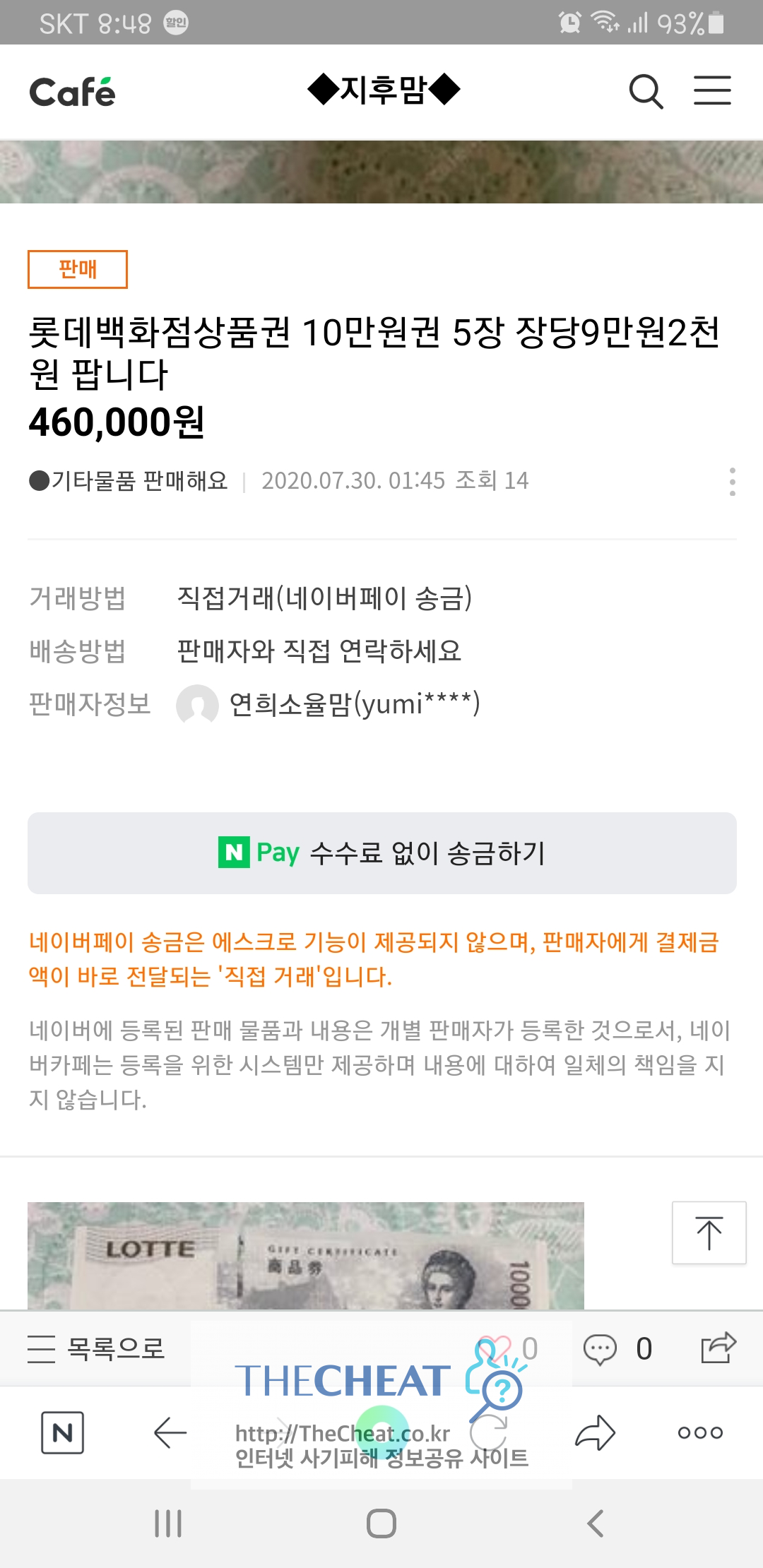Open the post's three-dot options menu

tap(732, 482)
